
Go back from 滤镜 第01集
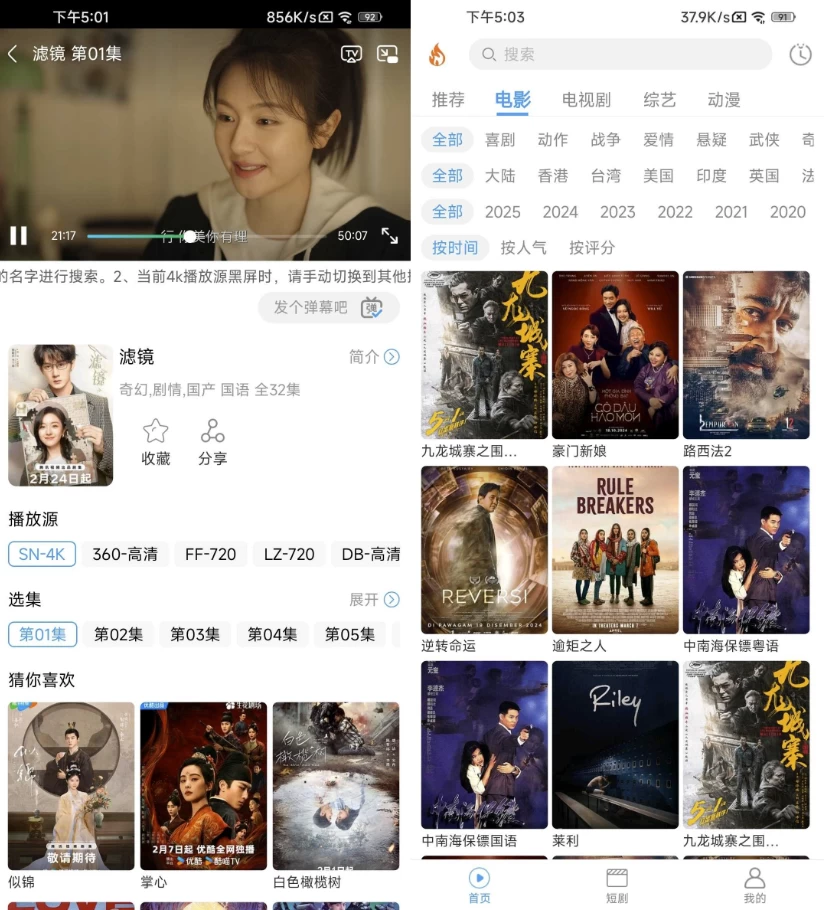13,54
